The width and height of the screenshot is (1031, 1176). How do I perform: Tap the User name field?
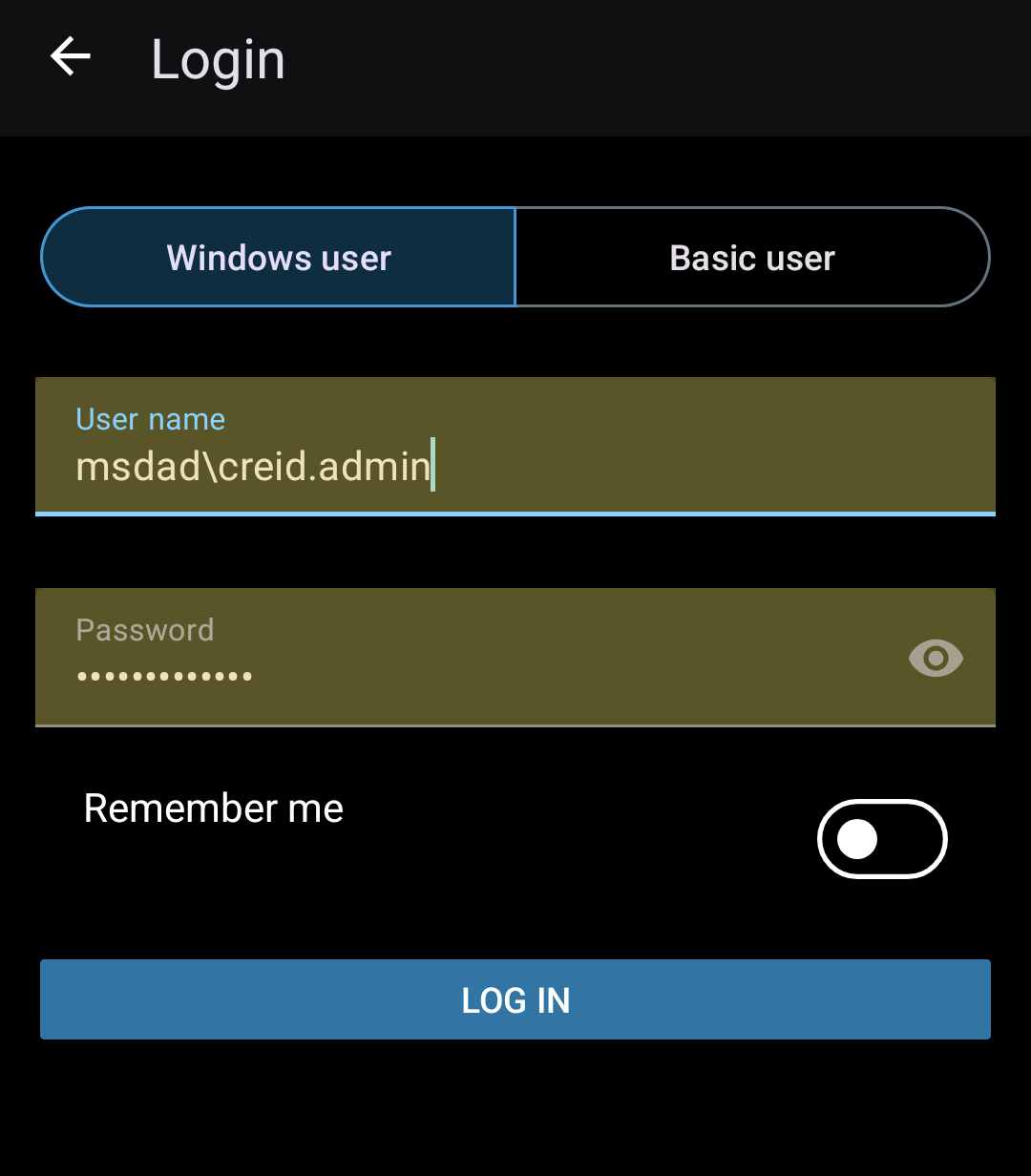[x=515, y=447]
